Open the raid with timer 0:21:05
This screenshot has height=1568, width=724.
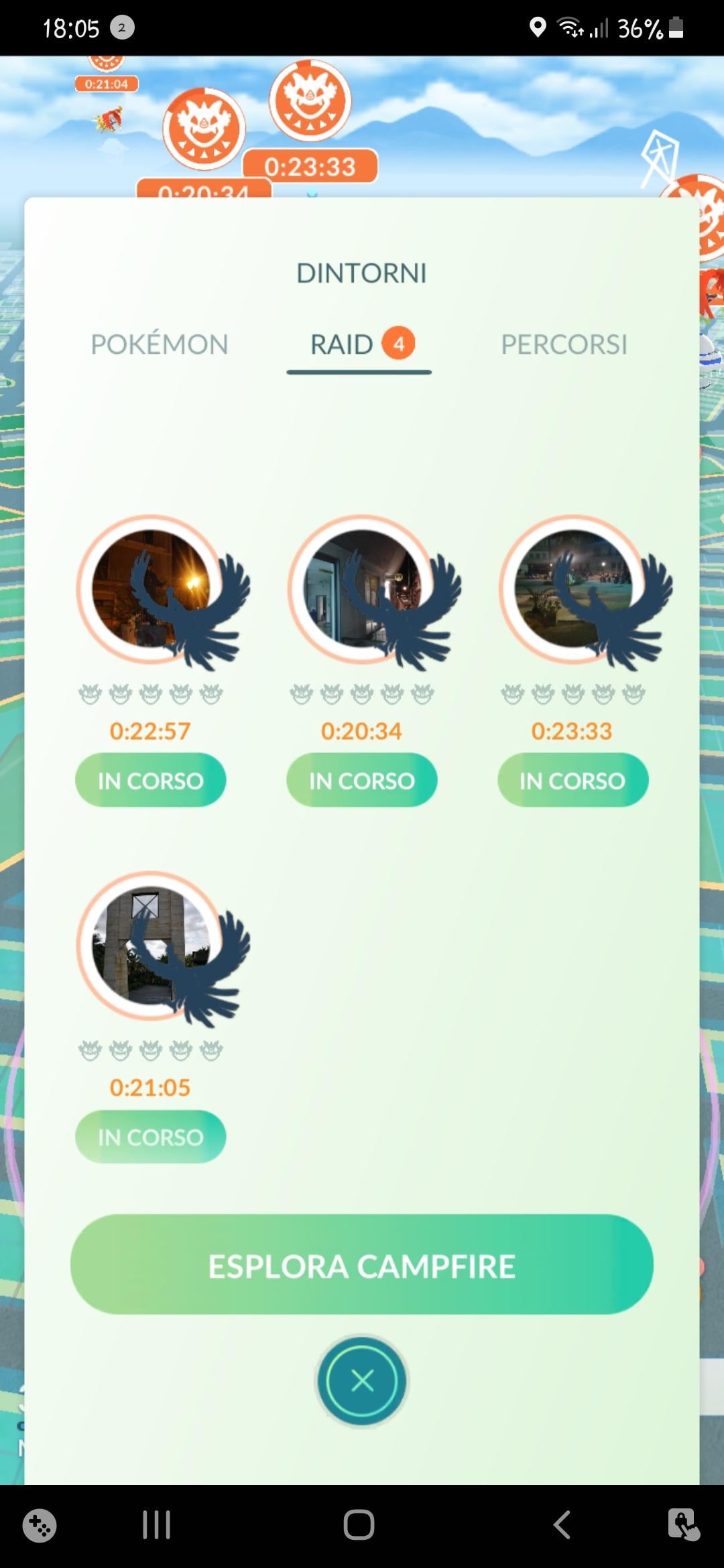click(x=152, y=945)
